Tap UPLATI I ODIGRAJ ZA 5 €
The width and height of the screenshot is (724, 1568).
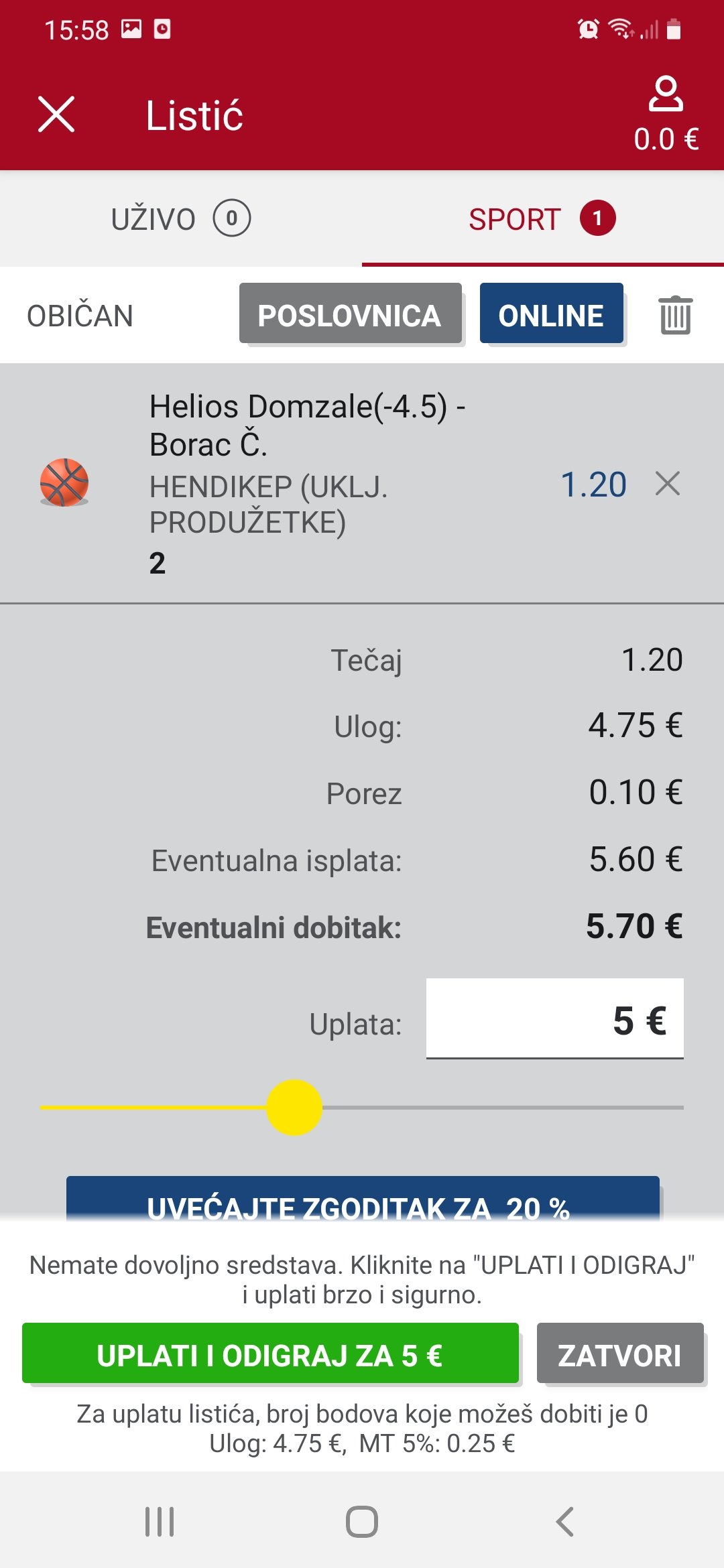point(270,1354)
